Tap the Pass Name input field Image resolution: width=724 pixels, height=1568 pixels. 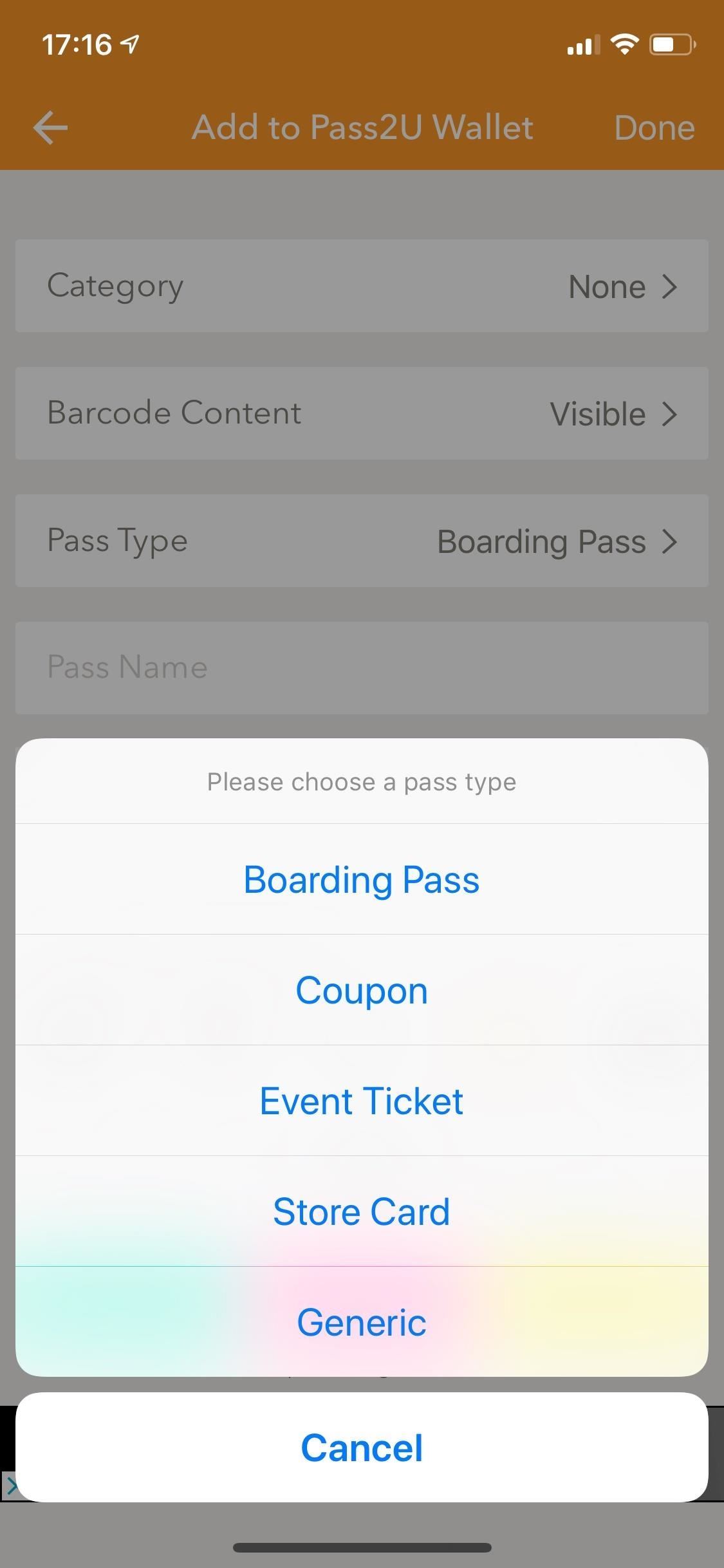(362, 667)
